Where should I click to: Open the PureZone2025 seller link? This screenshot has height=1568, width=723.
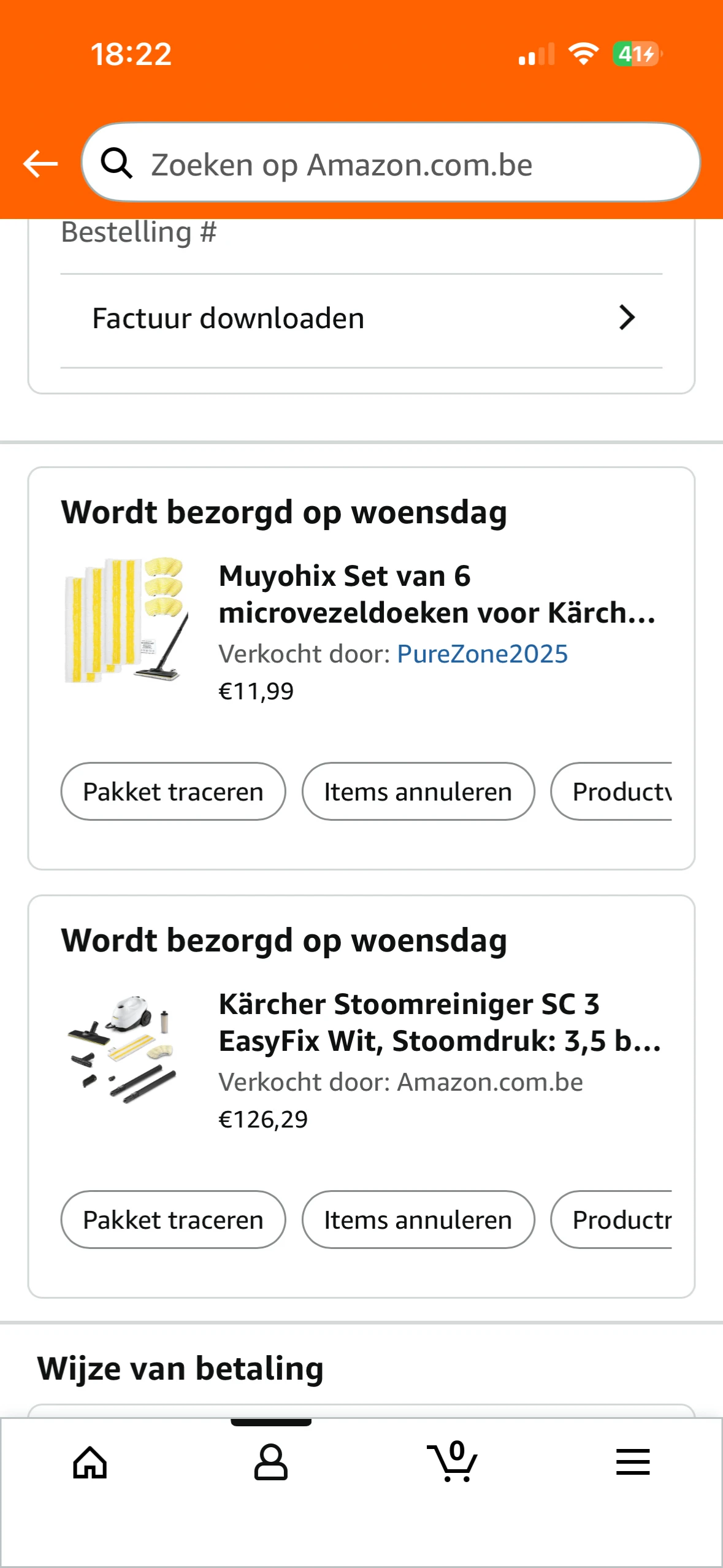pos(482,653)
